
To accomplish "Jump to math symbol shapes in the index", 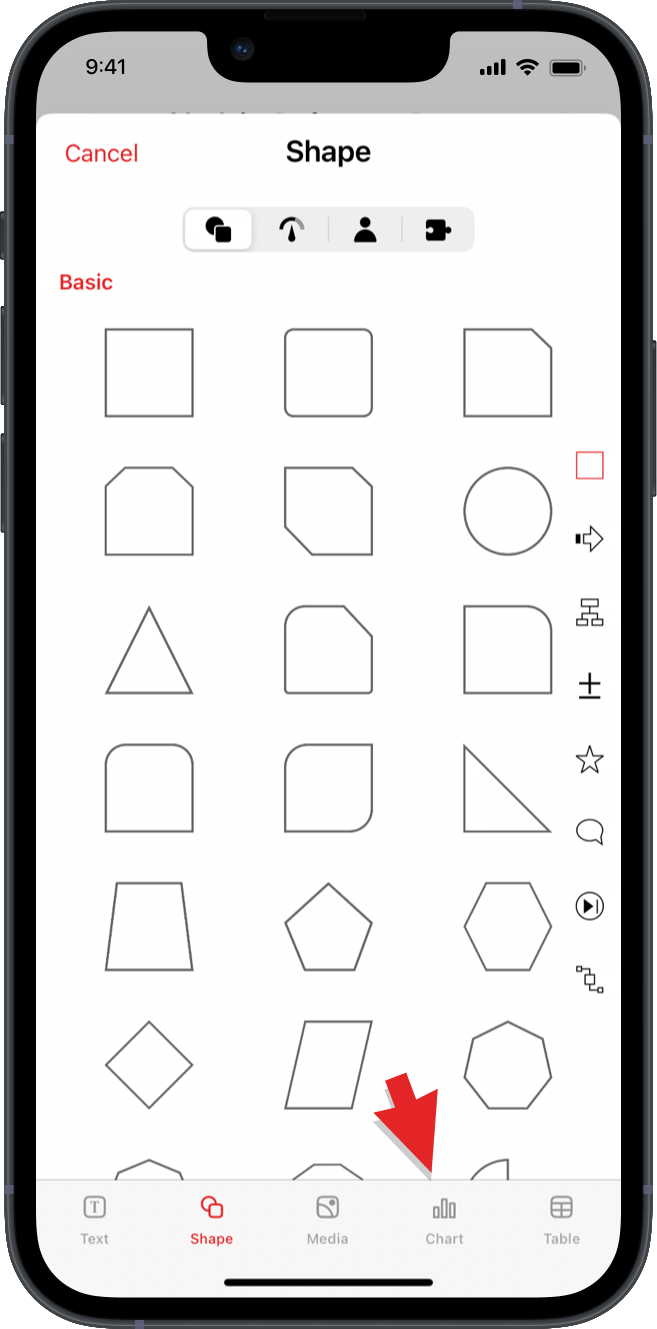I will point(589,686).
